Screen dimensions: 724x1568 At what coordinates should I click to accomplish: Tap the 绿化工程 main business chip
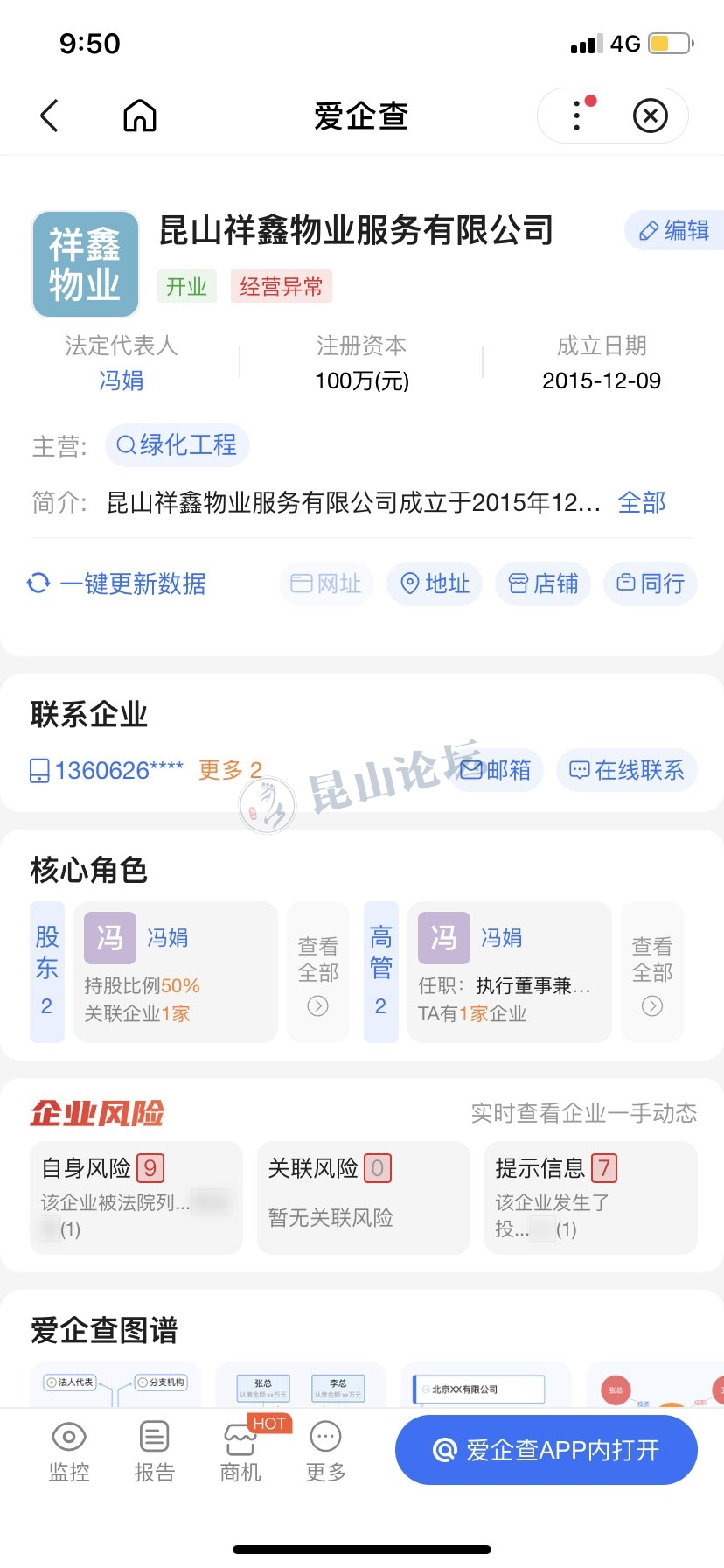click(178, 445)
